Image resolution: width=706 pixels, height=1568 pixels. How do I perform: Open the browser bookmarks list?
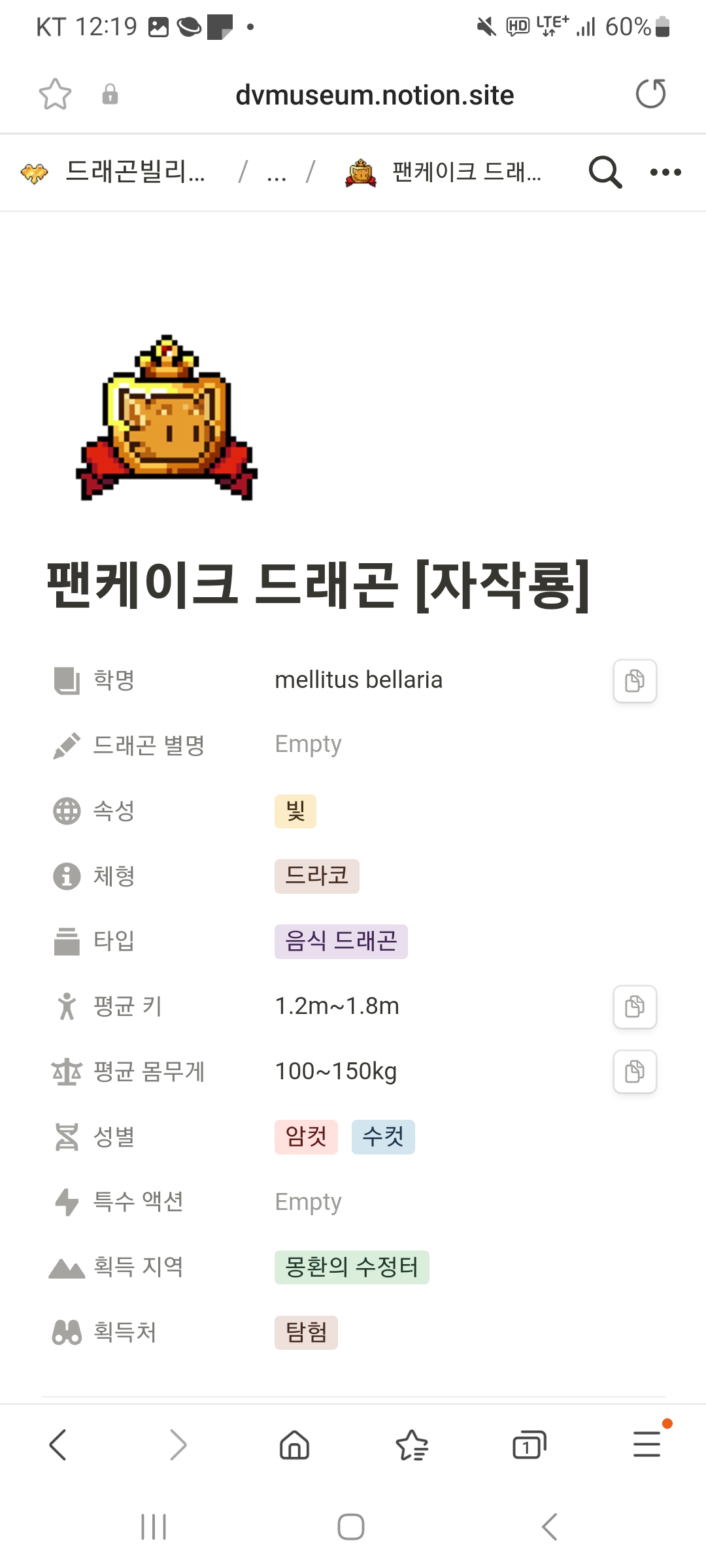tap(412, 1445)
